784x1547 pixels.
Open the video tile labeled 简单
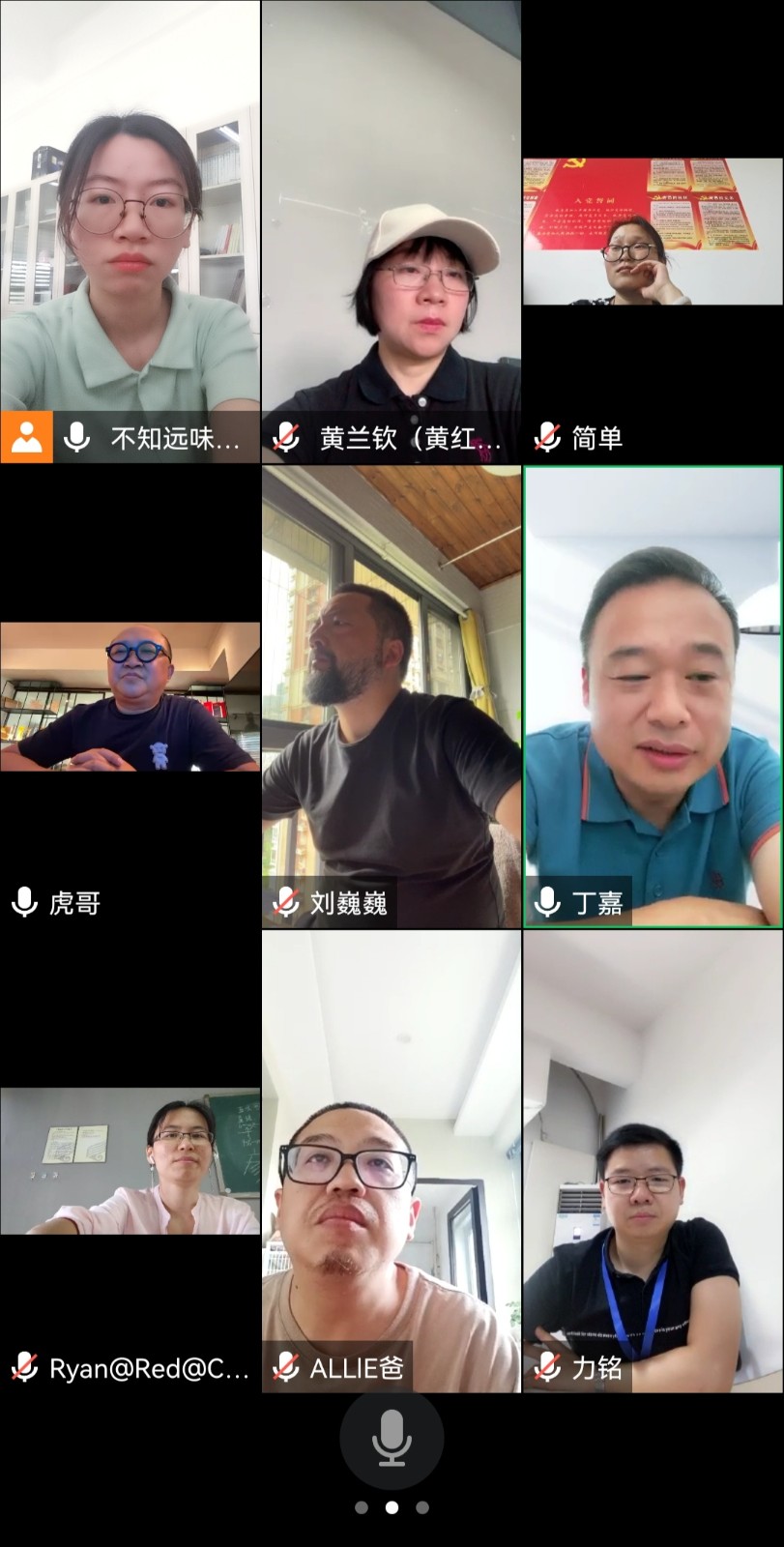click(x=653, y=232)
